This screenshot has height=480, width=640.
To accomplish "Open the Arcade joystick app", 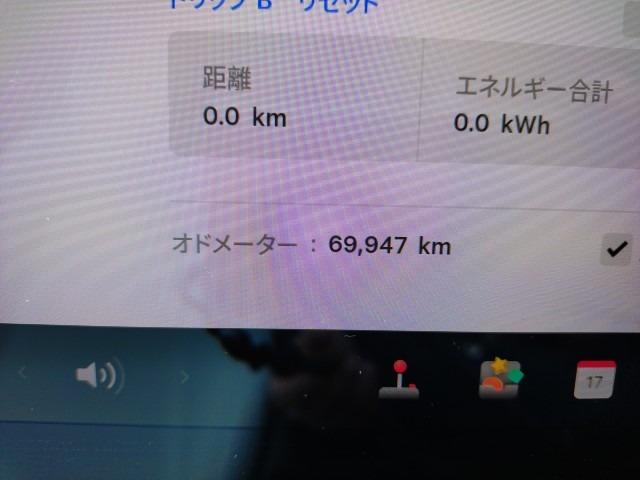I will coord(398,379).
